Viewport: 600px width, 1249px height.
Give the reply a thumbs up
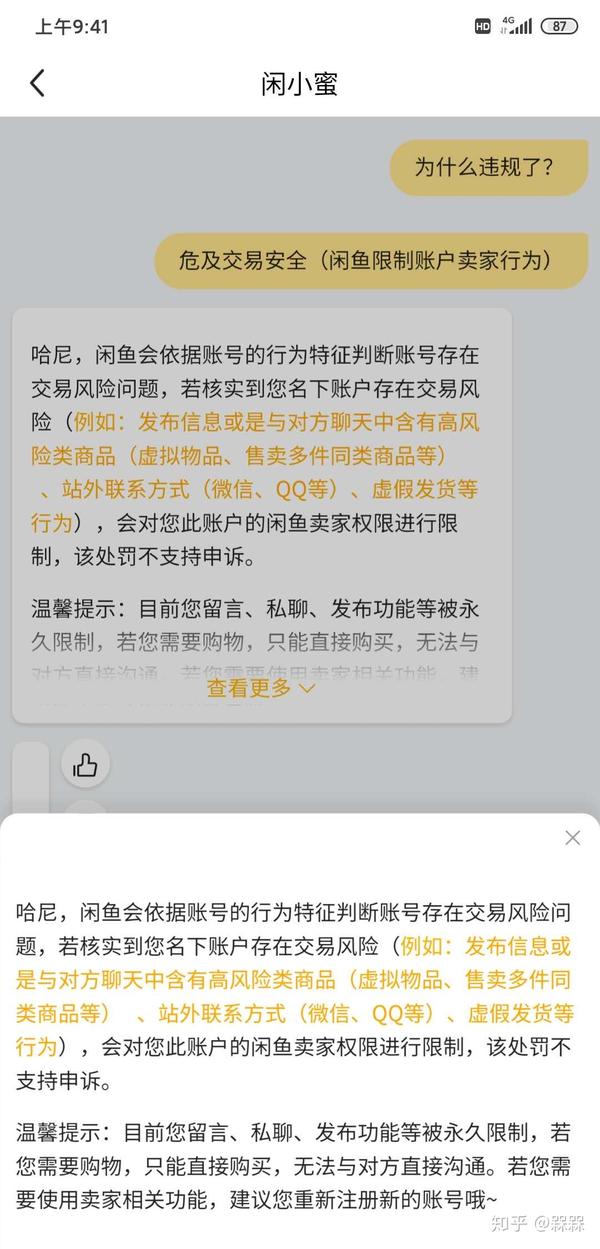[85, 766]
